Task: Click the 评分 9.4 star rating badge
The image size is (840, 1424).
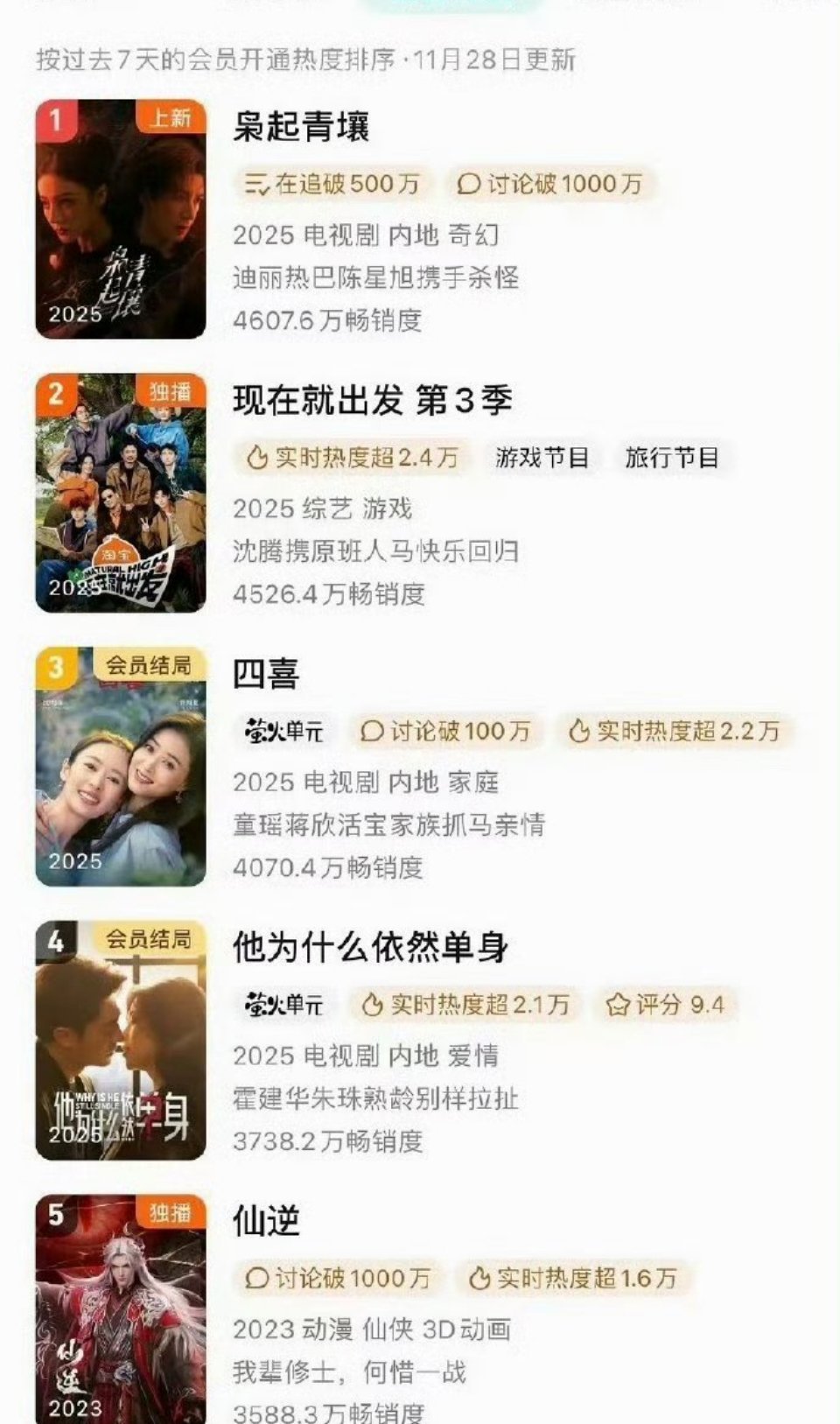Action: point(668,1006)
